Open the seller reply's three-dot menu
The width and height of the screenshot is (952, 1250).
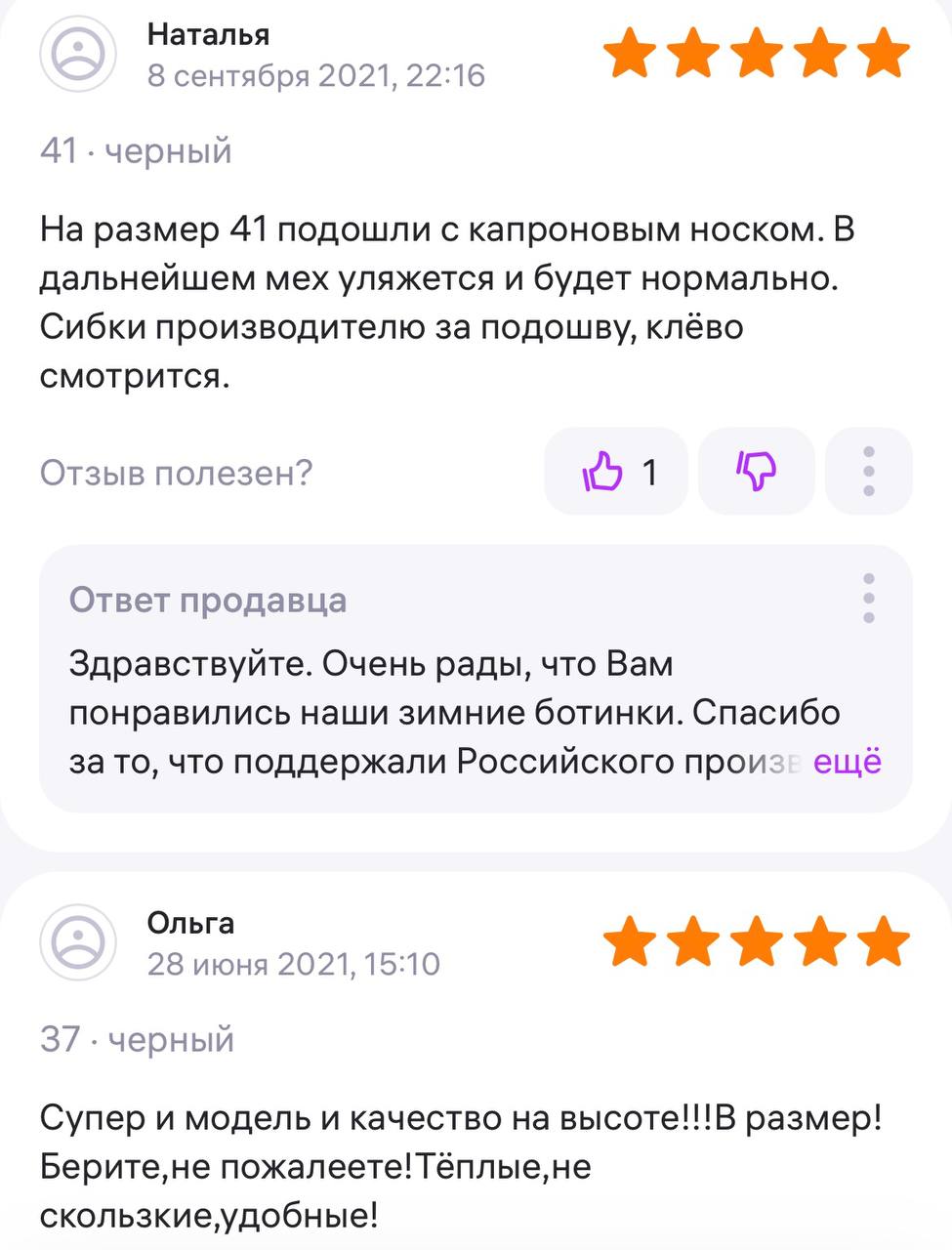point(868,598)
